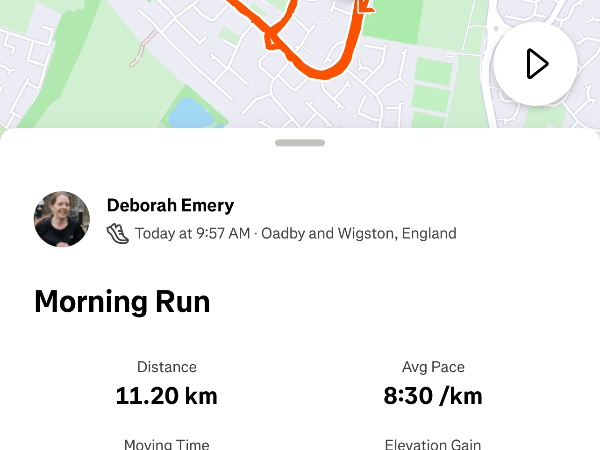
Task: Play the route flyover animation
Action: (536, 65)
